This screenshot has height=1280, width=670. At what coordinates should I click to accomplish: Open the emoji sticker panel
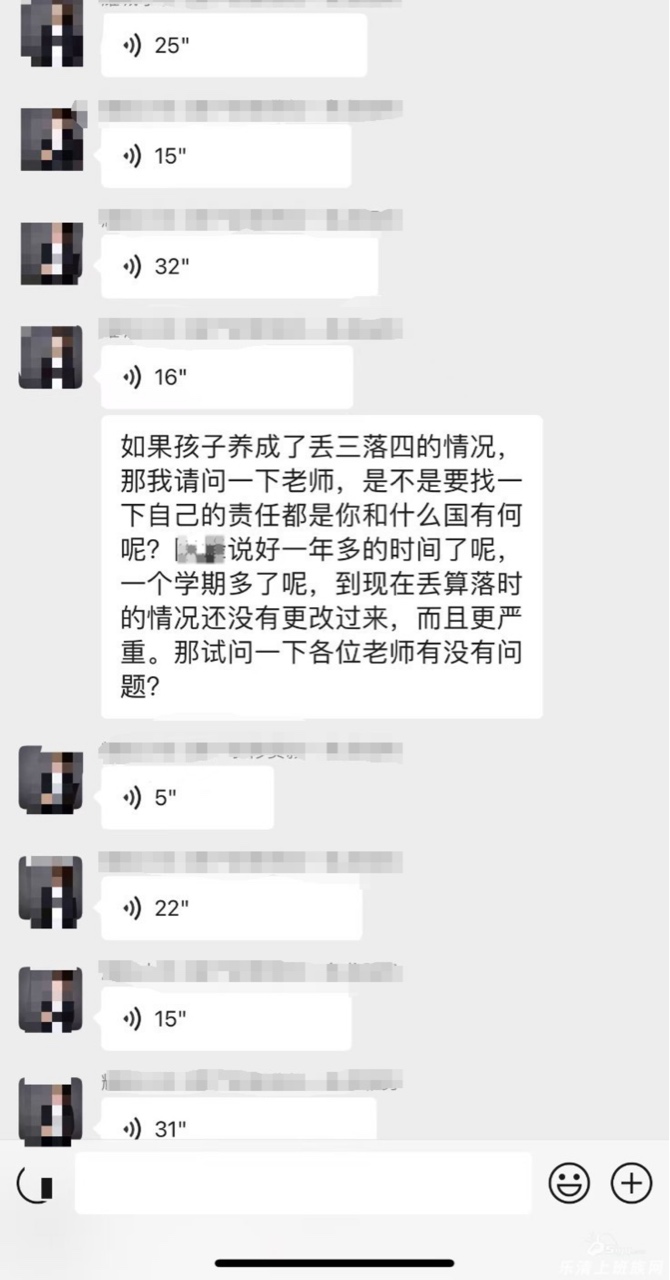click(569, 1184)
